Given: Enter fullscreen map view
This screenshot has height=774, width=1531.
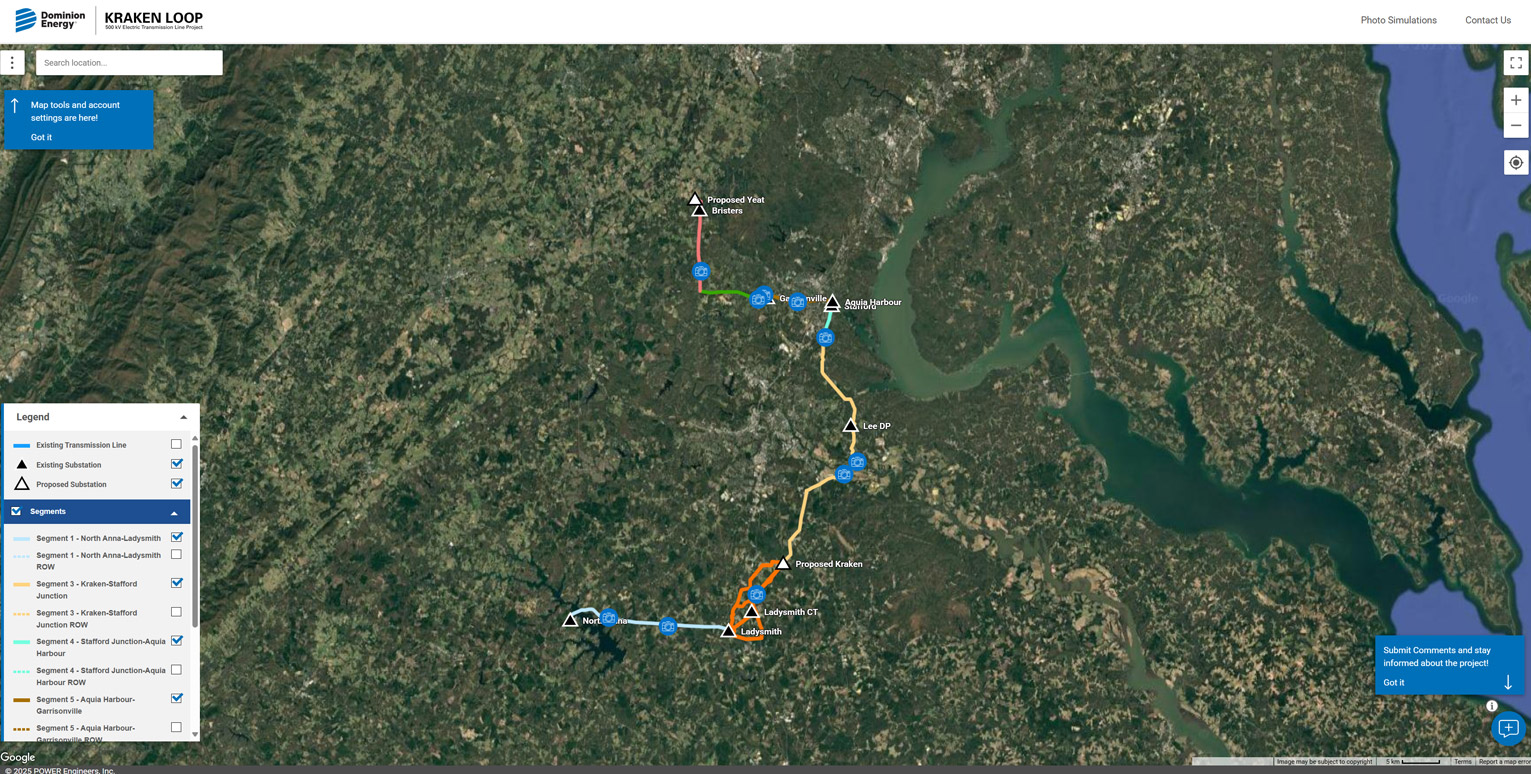Looking at the screenshot, I should (x=1516, y=62).
